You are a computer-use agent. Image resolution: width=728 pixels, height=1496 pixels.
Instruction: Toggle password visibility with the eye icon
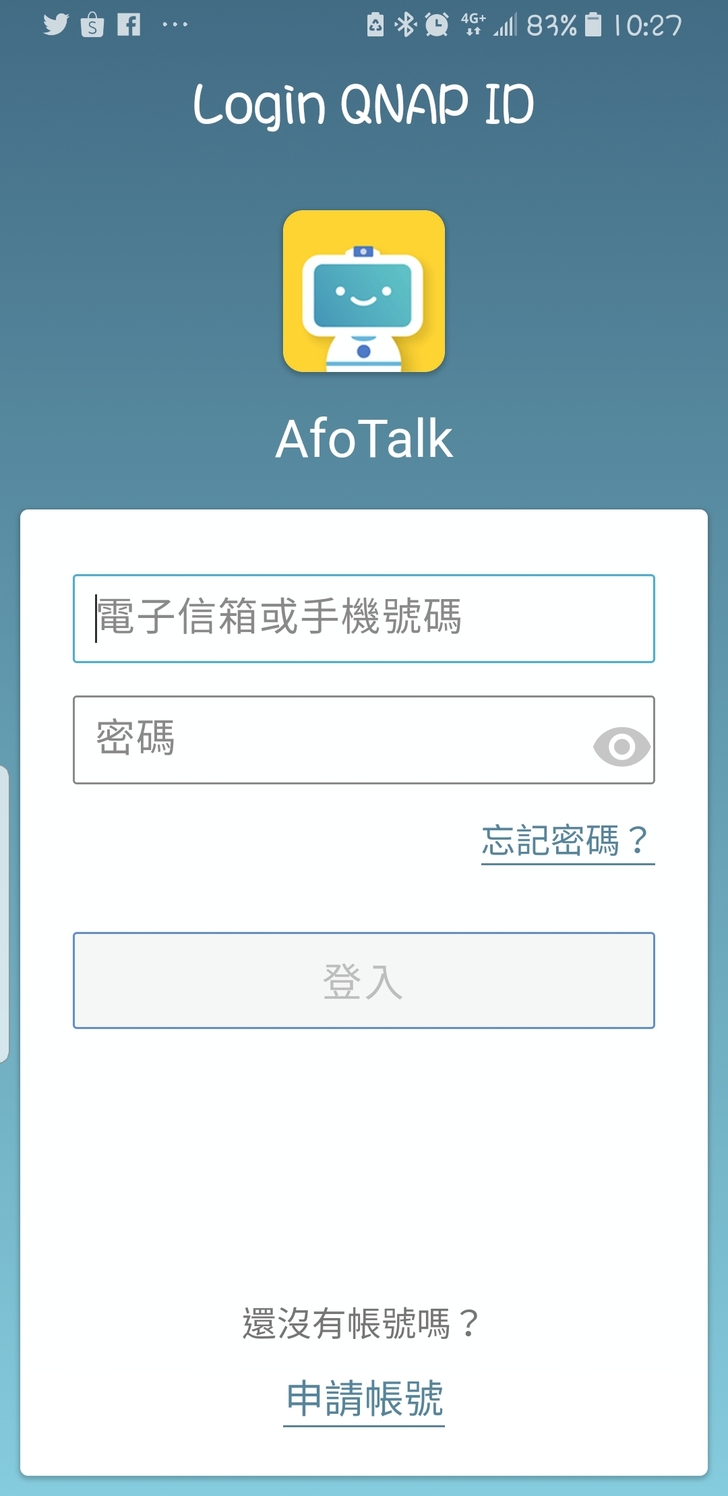click(621, 746)
